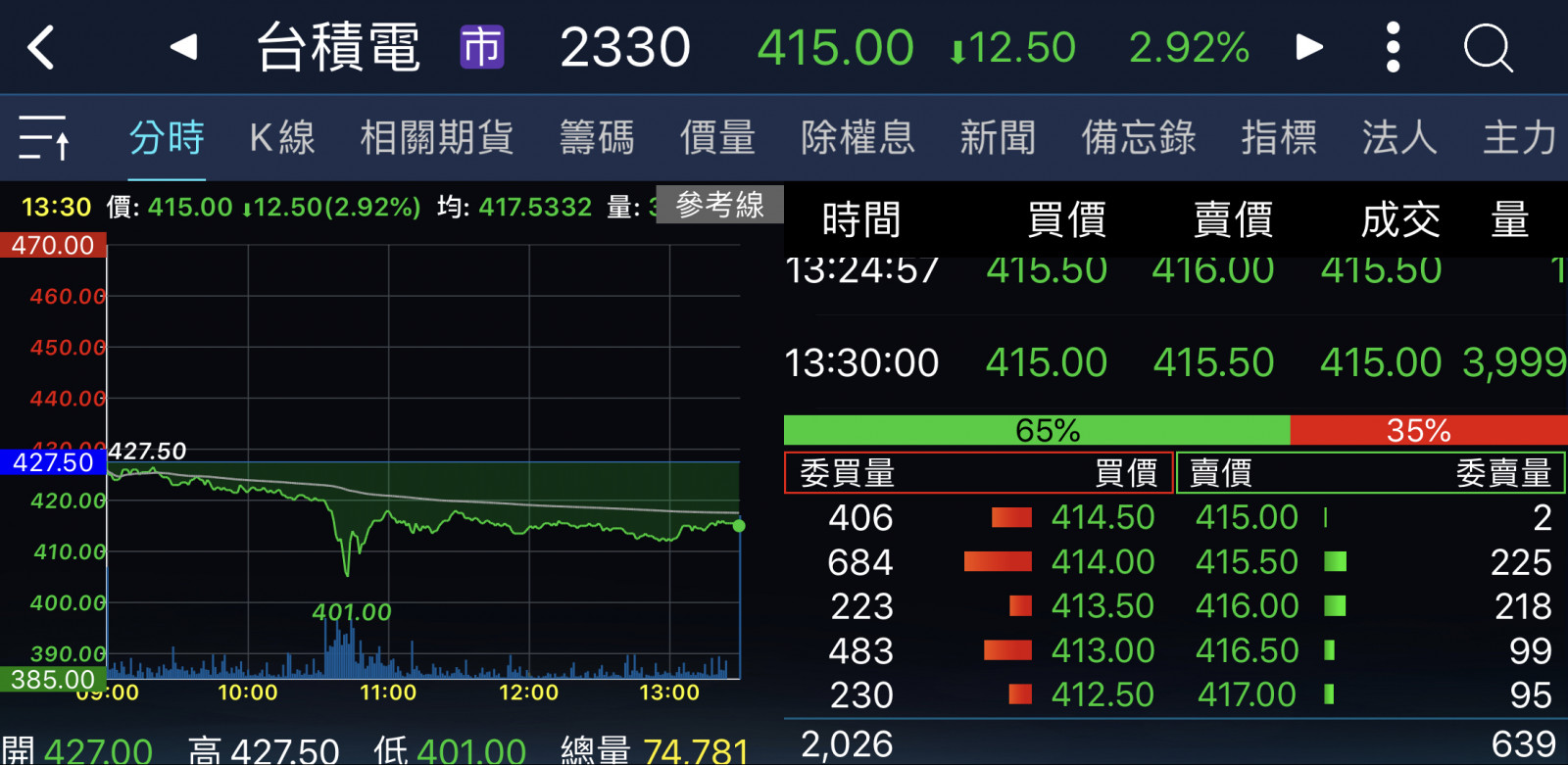Go back with the left chevron
1568x765 pixels.
pyautogui.click(x=41, y=47)
